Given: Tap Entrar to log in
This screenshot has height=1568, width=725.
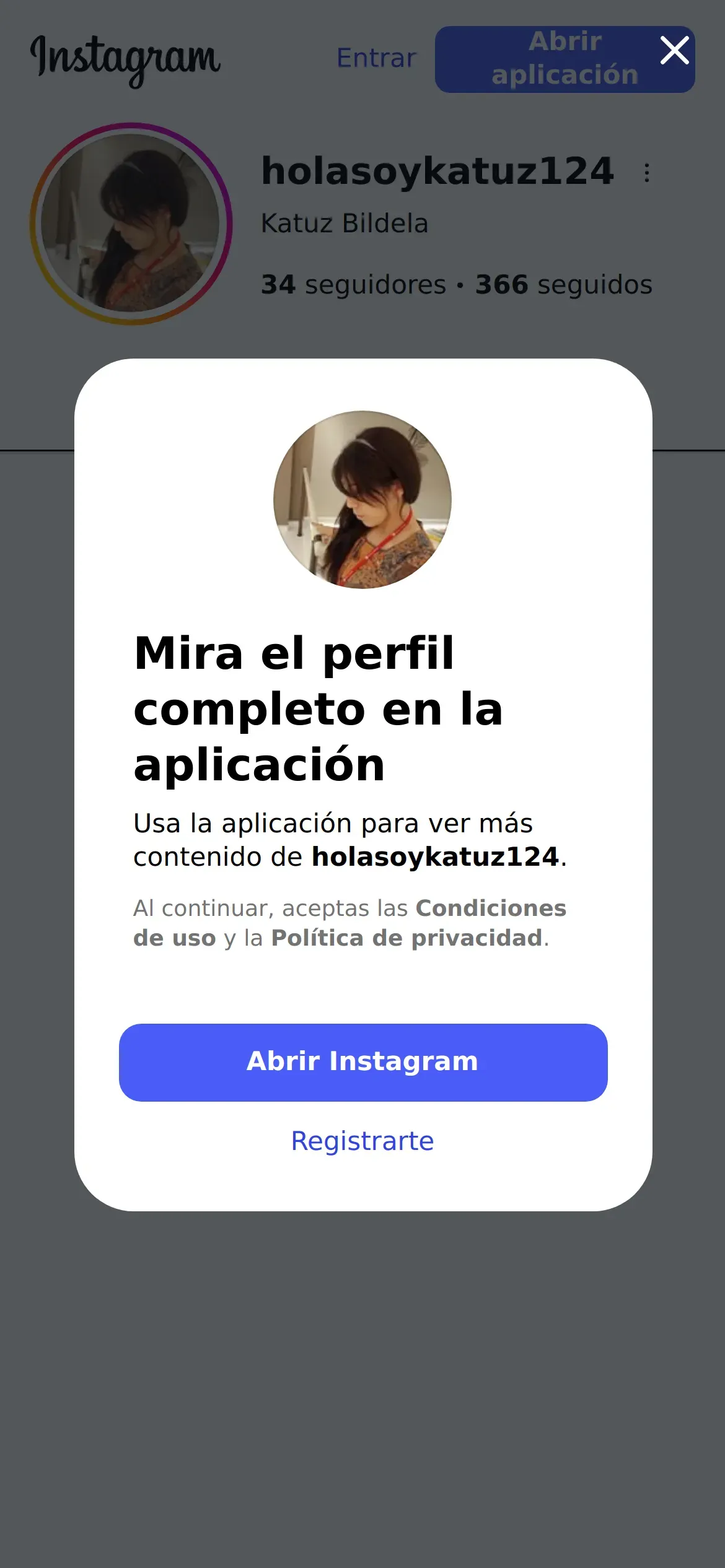Looking at the screenshot, I should click(x=376, y=58).
